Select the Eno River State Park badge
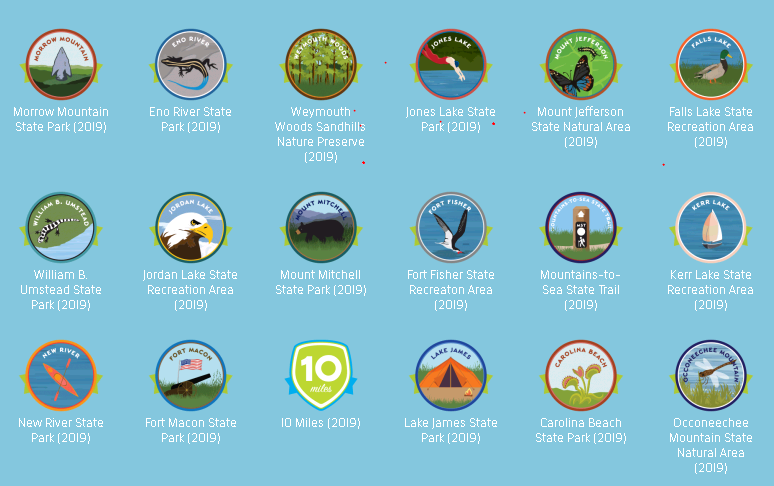 [x=191, y=64]
